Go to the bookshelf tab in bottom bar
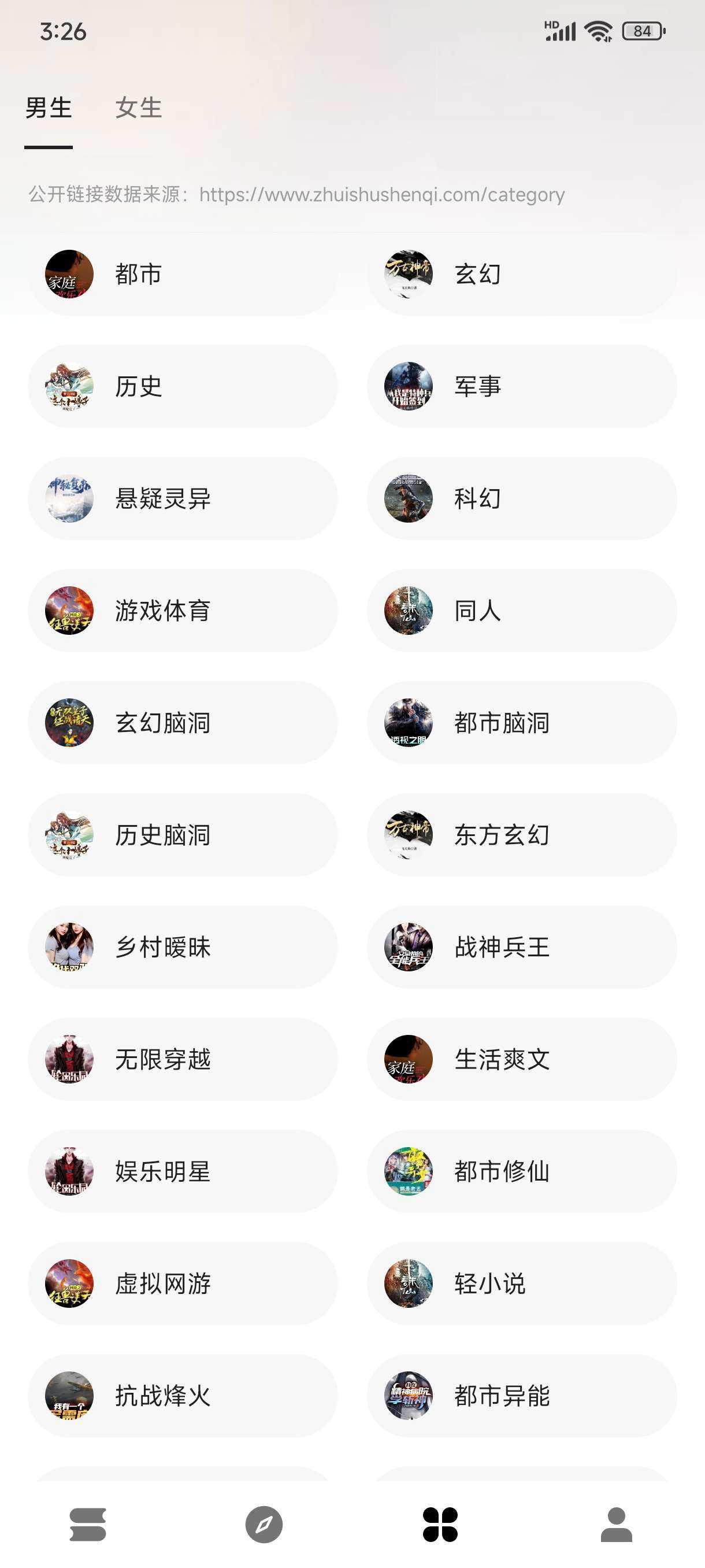 click(x=88, y=1524)
